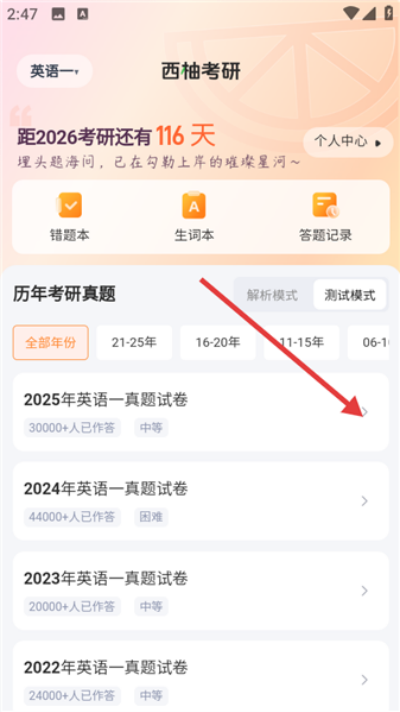Open the 英语一 subject dropdown

[54, 71]
